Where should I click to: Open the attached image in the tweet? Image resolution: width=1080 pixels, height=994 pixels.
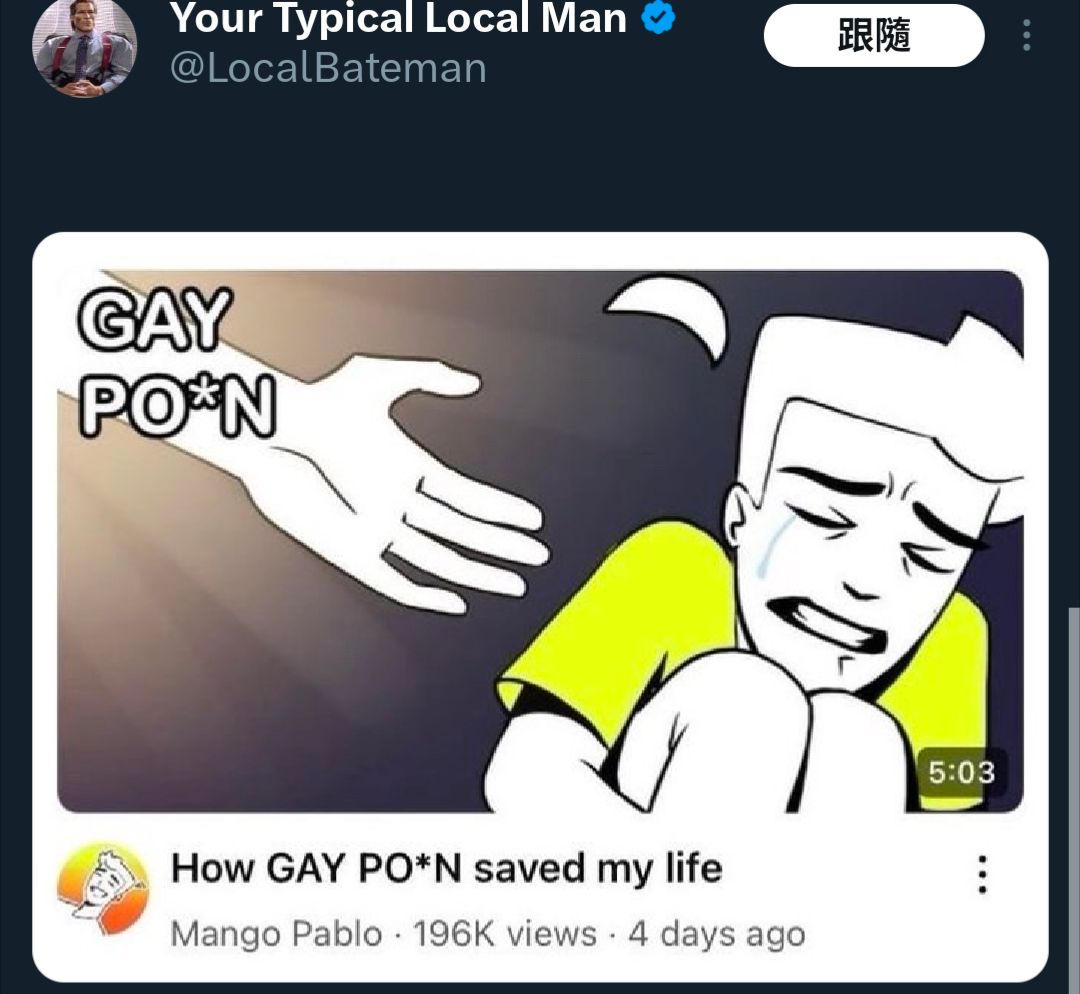tap(540, 540)
